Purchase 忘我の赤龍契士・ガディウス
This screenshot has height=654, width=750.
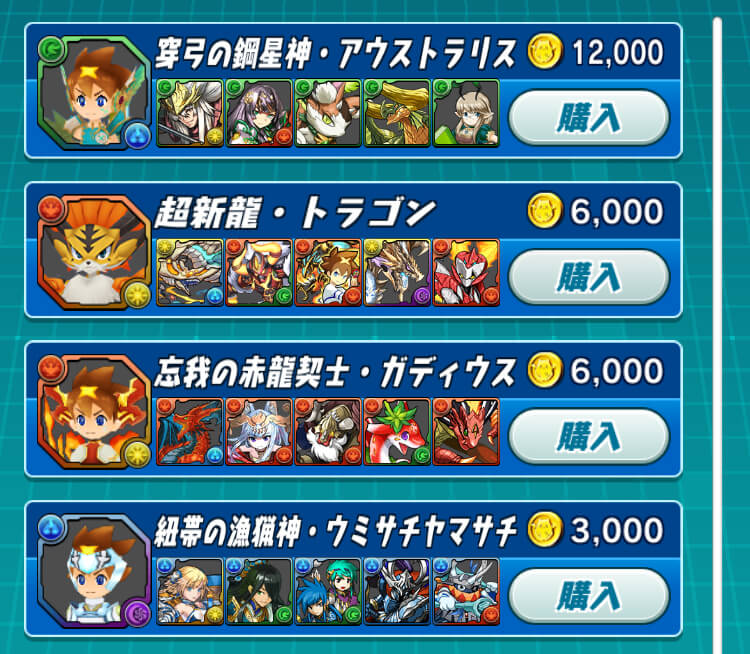pos(588,436)
